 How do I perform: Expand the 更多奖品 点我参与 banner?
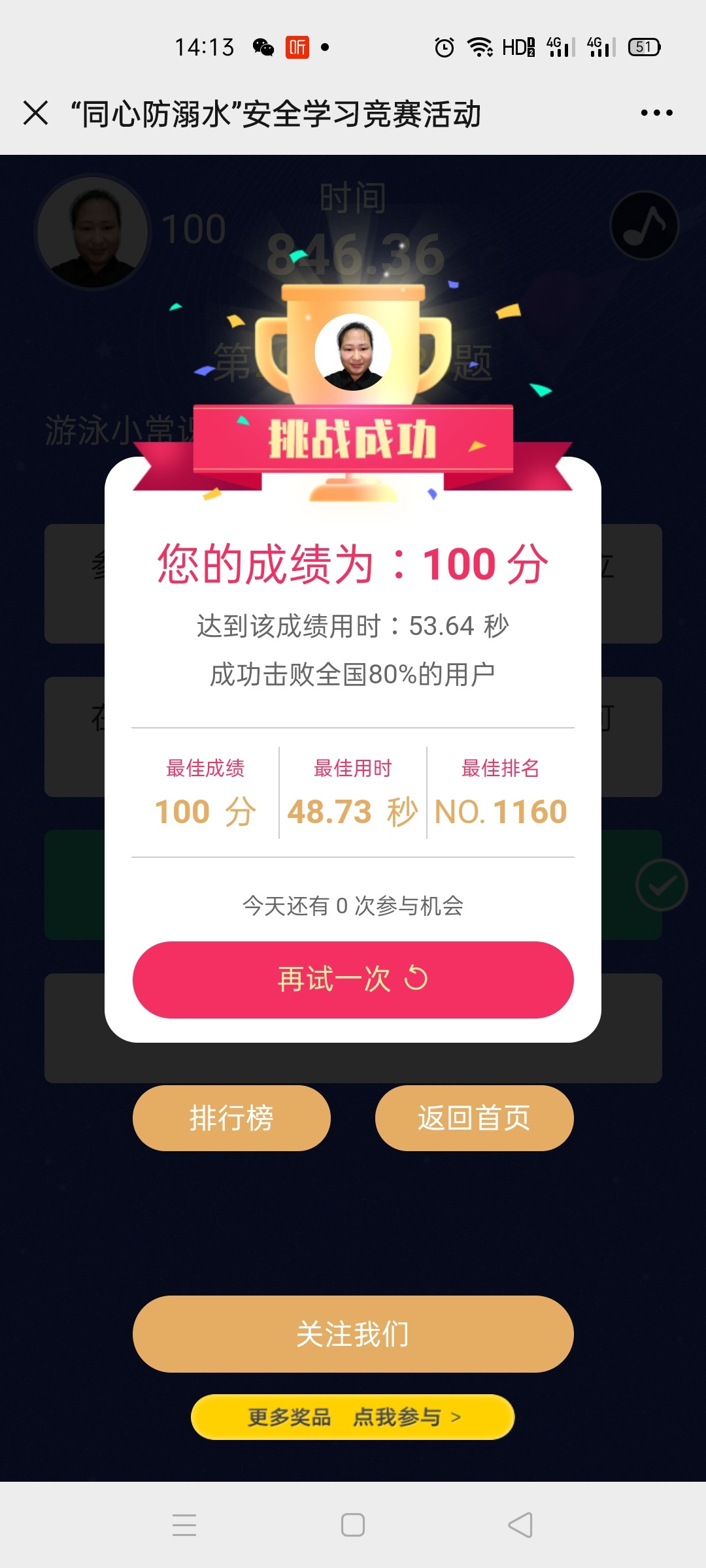pos(353,1416)
